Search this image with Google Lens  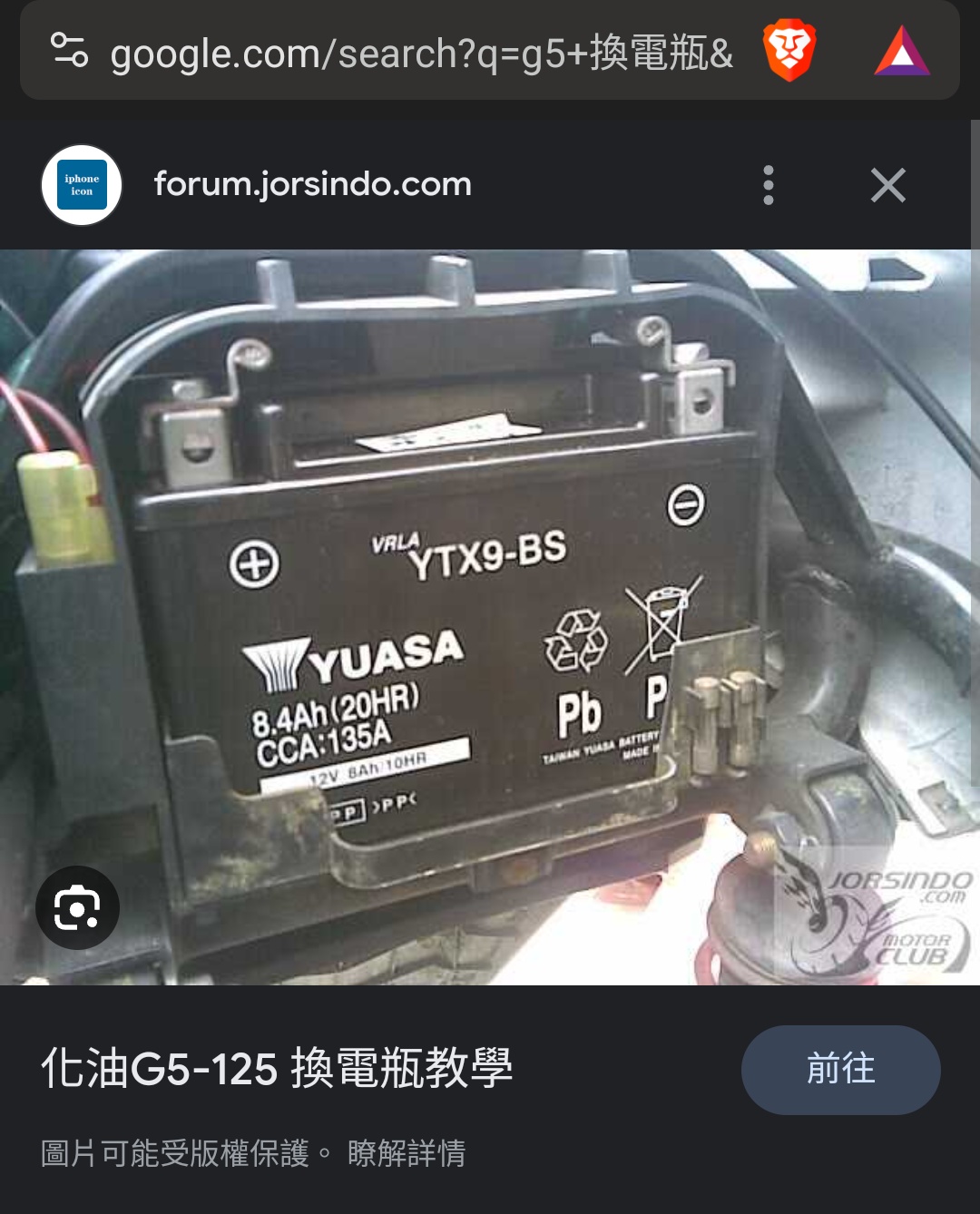(77, 907)
